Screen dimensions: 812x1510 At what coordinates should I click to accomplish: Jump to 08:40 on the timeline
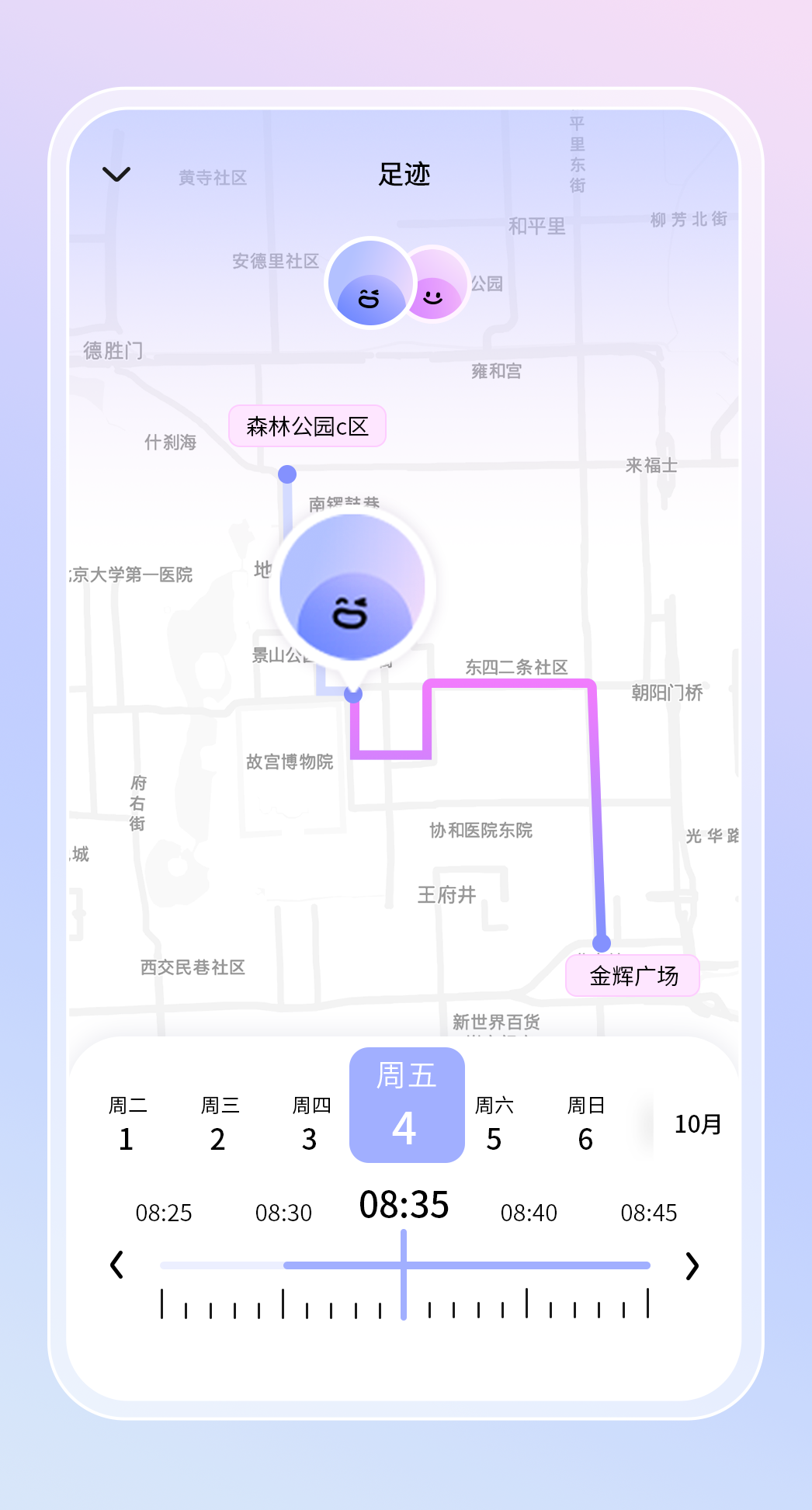(x=529, y=1213)
